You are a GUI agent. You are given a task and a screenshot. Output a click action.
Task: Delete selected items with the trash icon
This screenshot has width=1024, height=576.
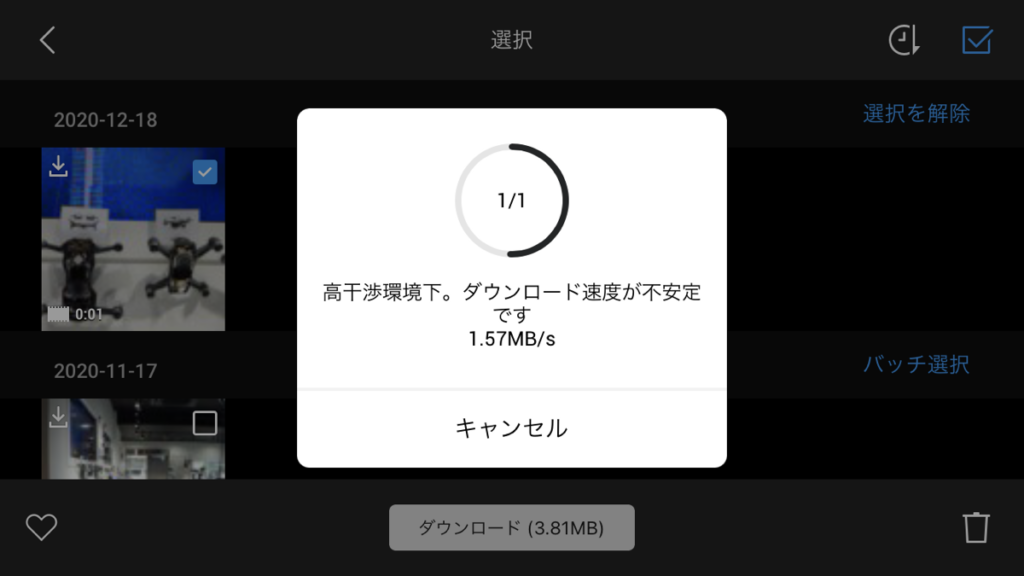[x=975, y=527]
